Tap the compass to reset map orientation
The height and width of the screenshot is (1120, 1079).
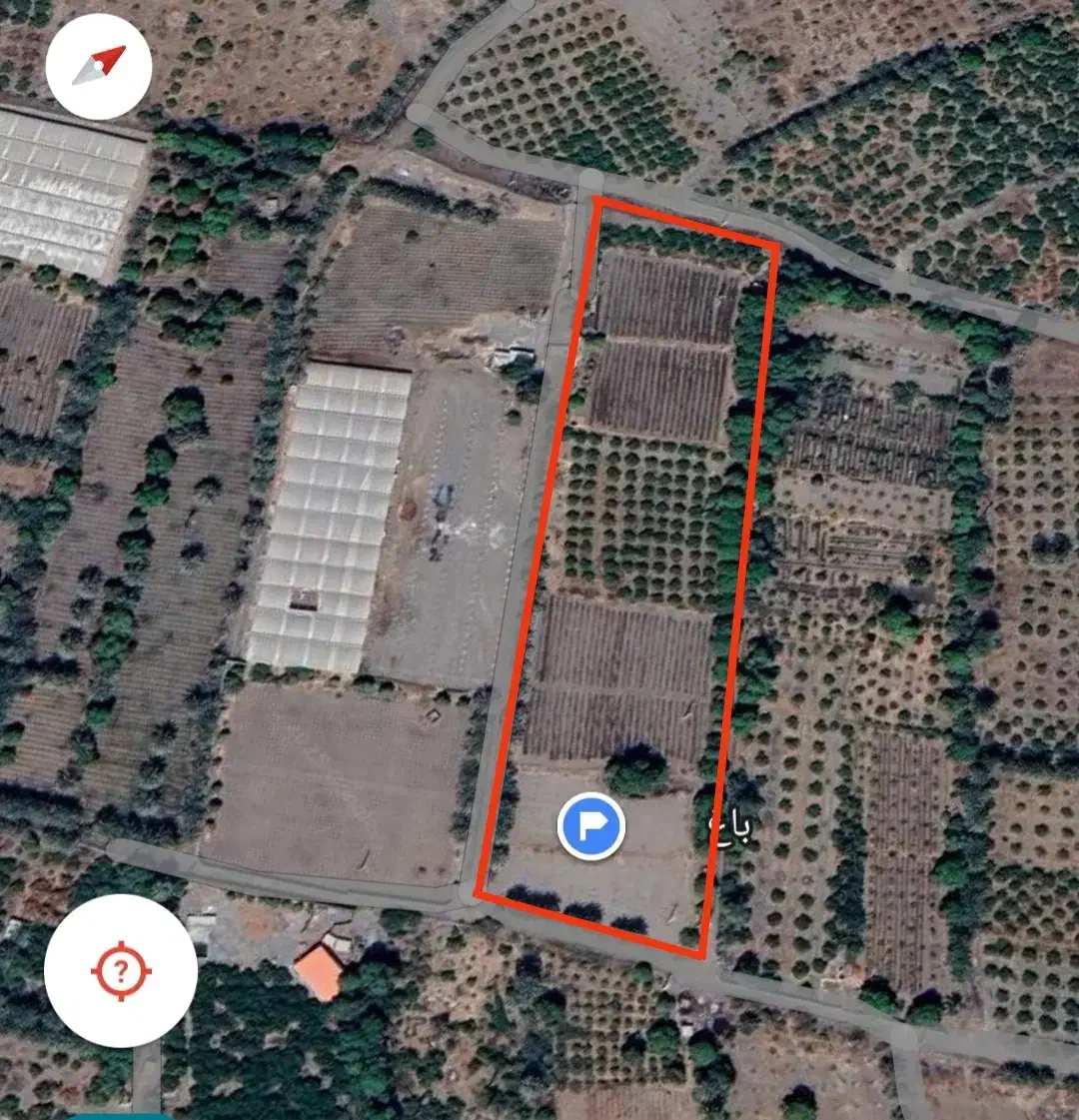[x=98, y=67]
